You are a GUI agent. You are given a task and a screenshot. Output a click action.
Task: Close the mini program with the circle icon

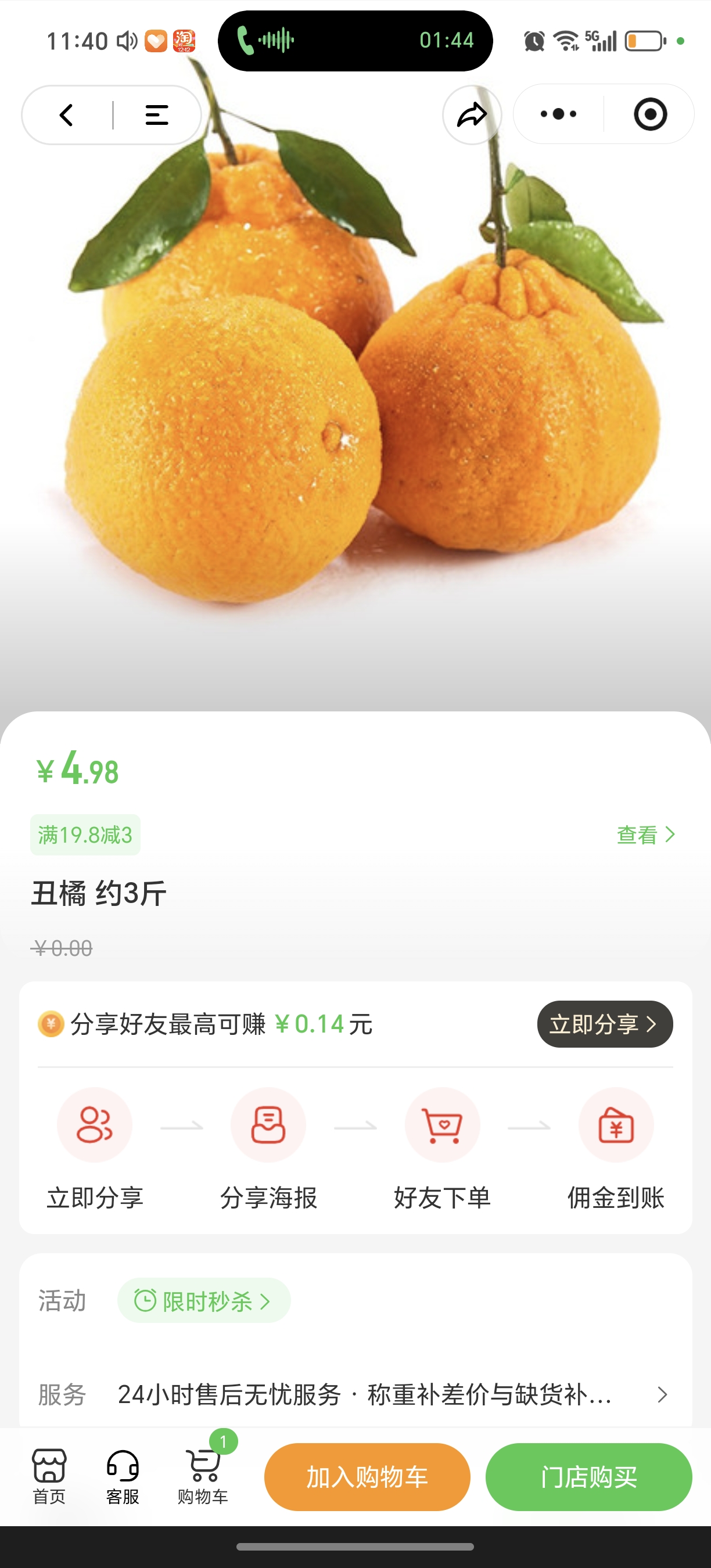(650, 114)
